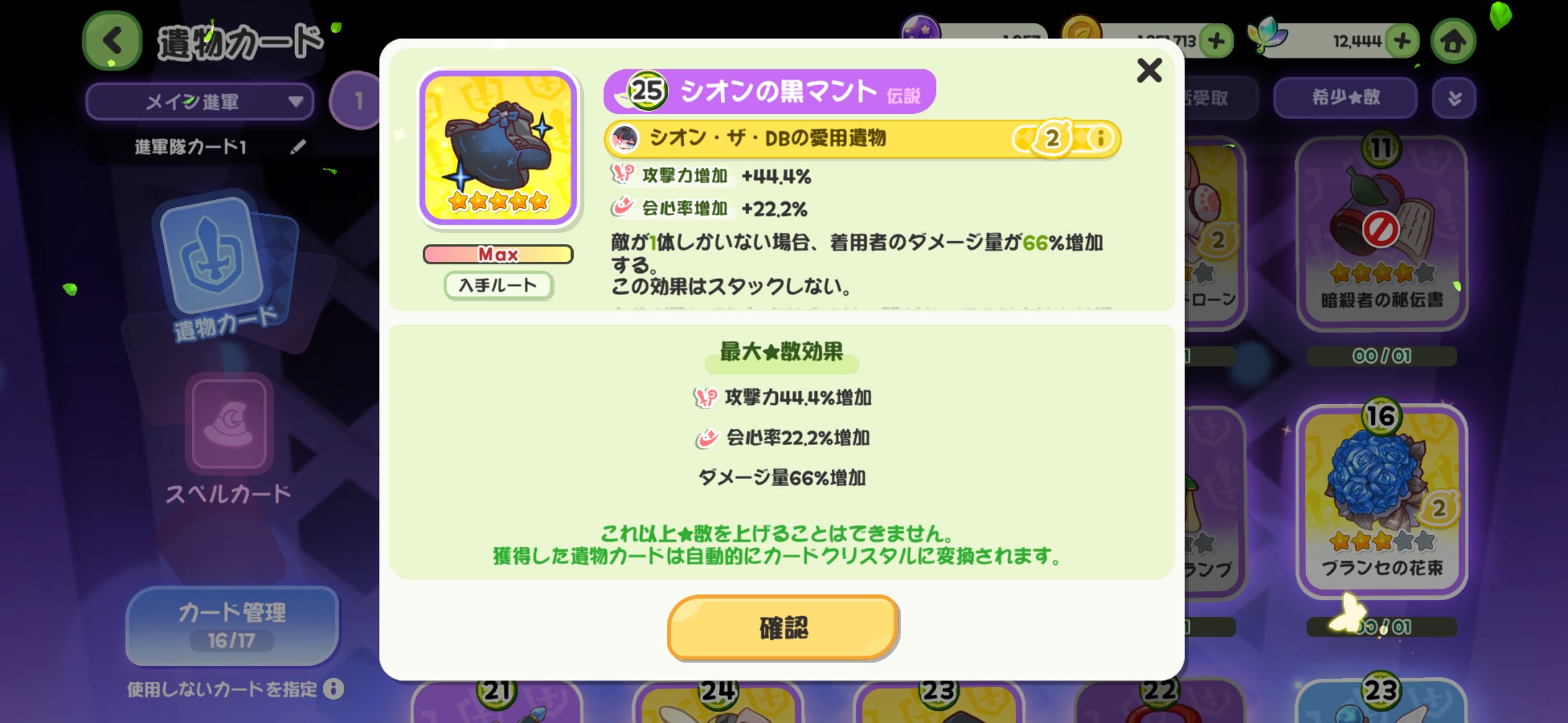Expand the double-chevron sort toggle
Screen dimensions: 1568x723
[x=1454, y=98]
